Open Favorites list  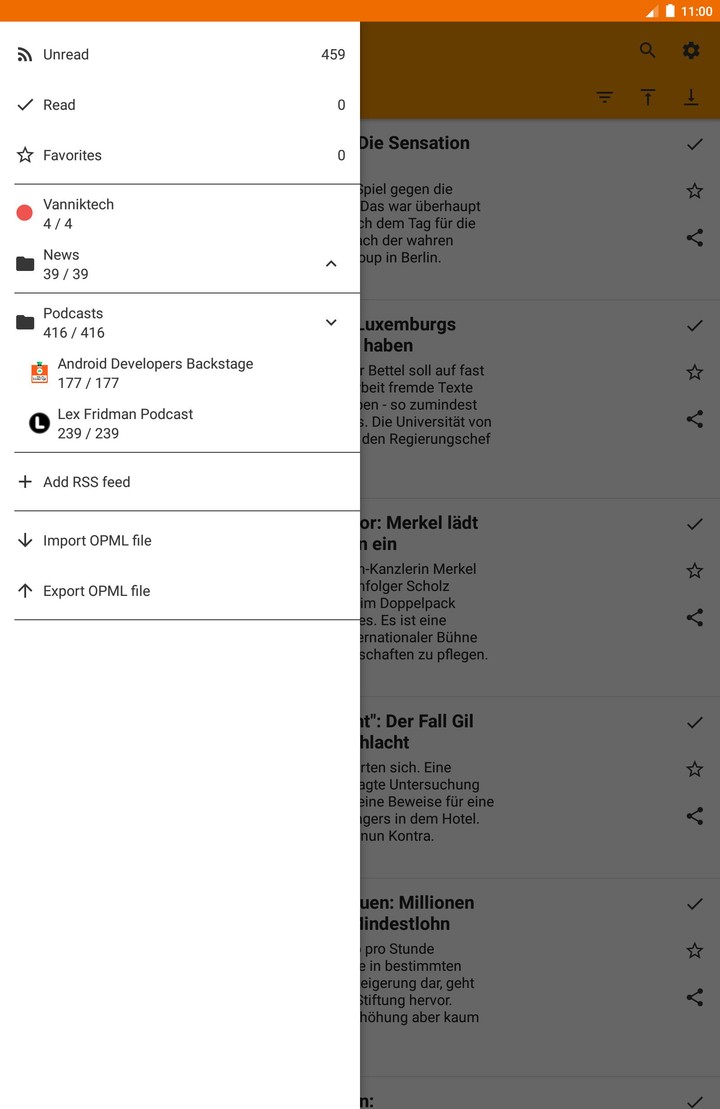(180, 155)
